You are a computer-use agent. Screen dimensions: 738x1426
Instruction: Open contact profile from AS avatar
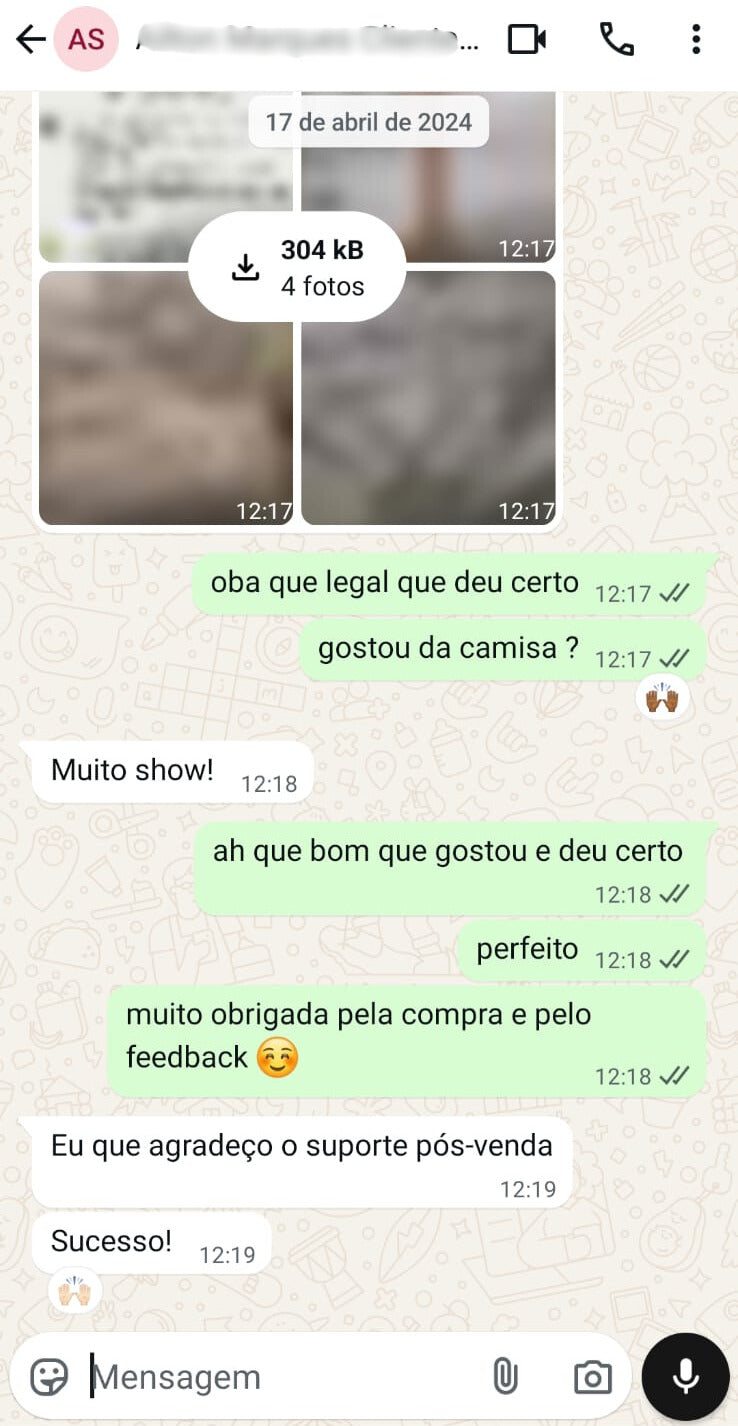[x=86, y=40]
